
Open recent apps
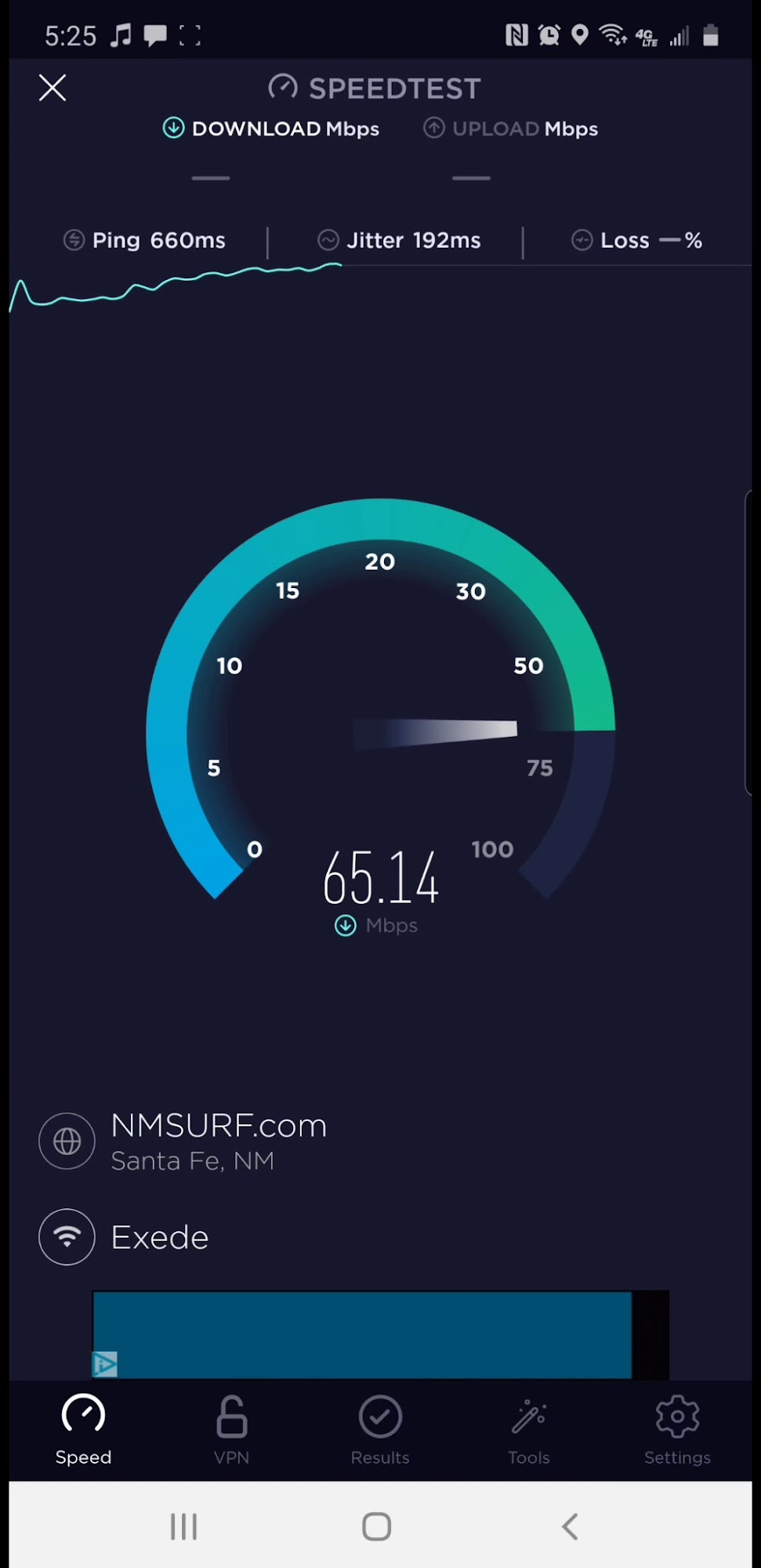pyautogui.click(x=184, y=1526)
